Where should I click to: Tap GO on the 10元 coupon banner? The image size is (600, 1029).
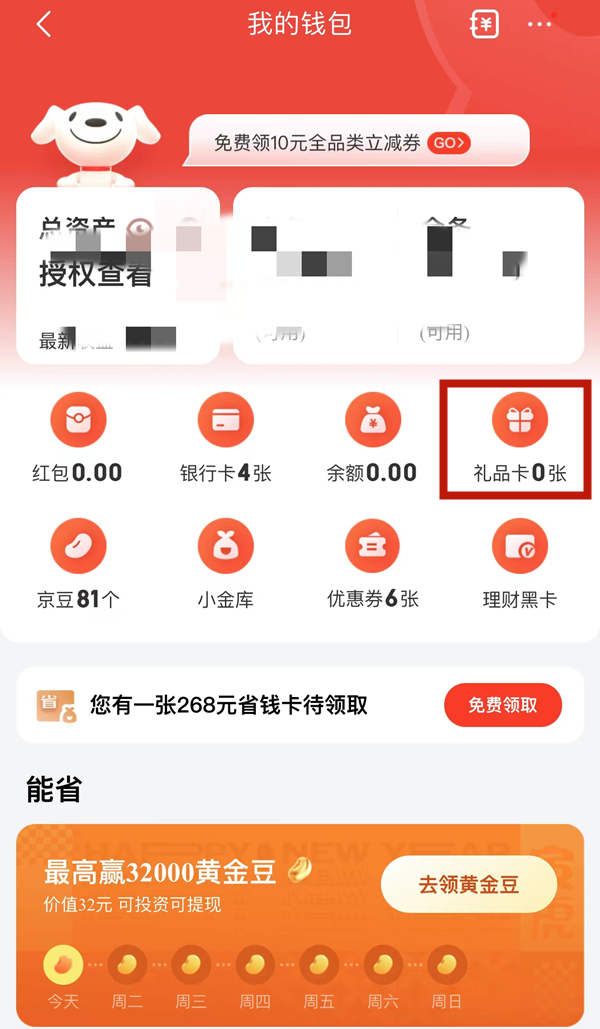click(x=448, y=143)
